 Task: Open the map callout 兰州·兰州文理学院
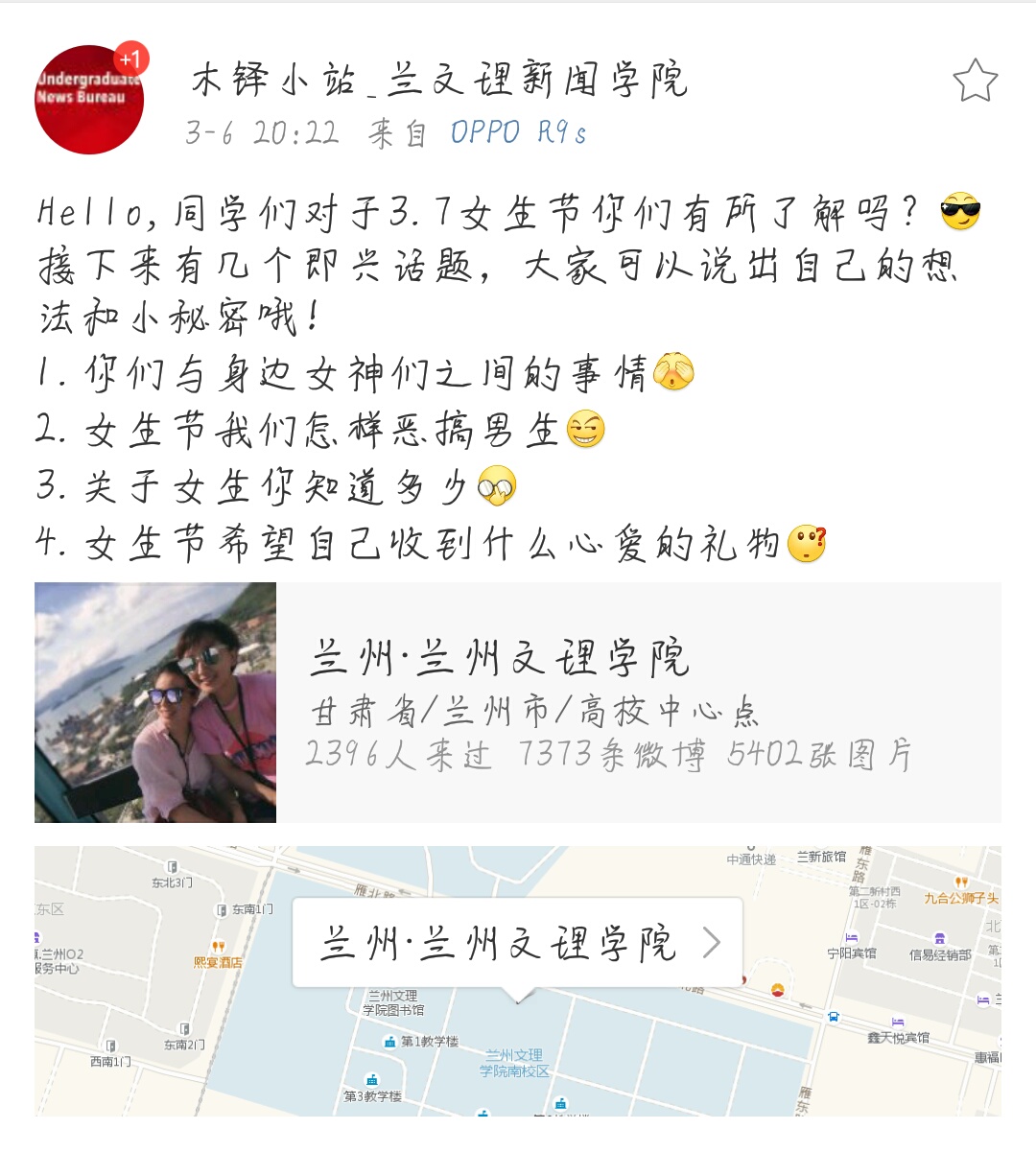point(518,943)
